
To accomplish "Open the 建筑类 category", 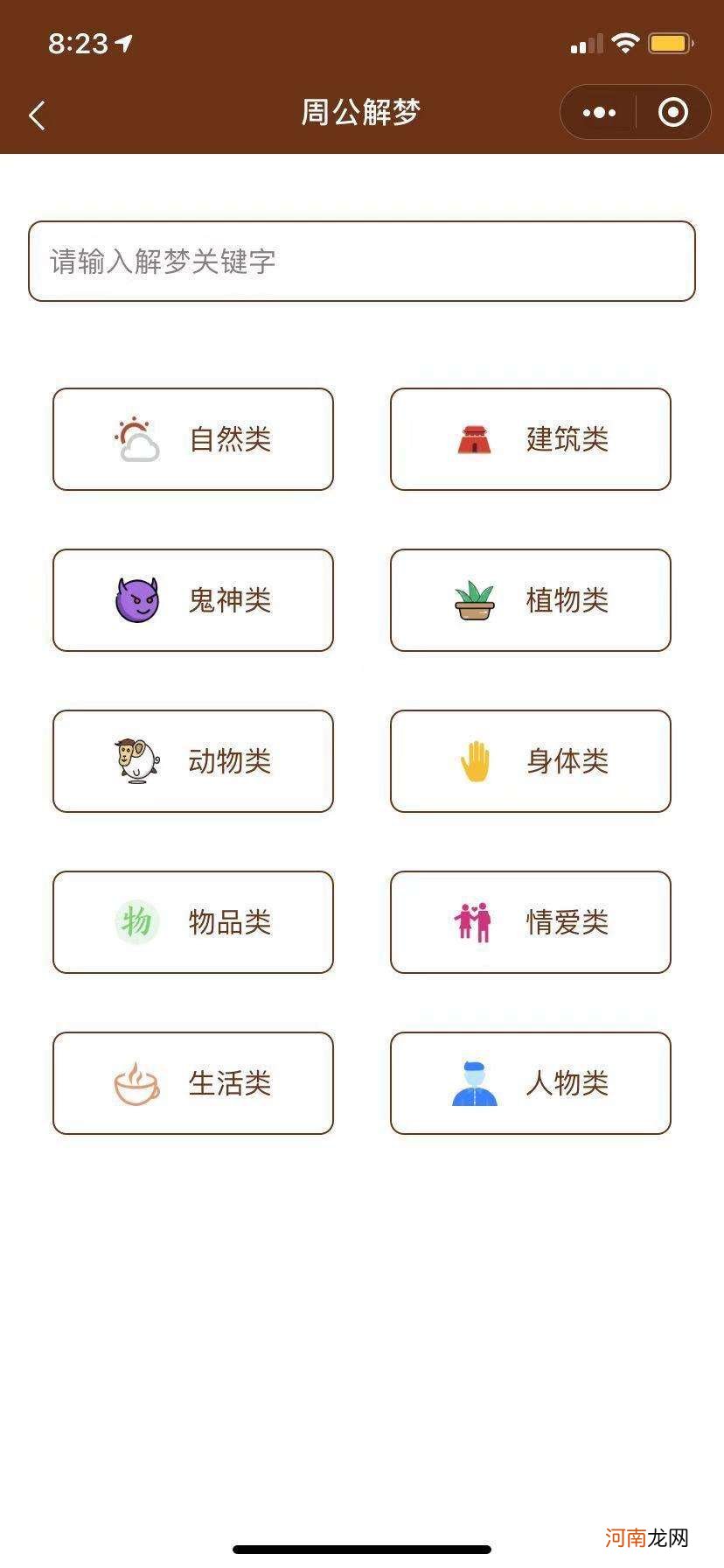I will pos(530,440).
